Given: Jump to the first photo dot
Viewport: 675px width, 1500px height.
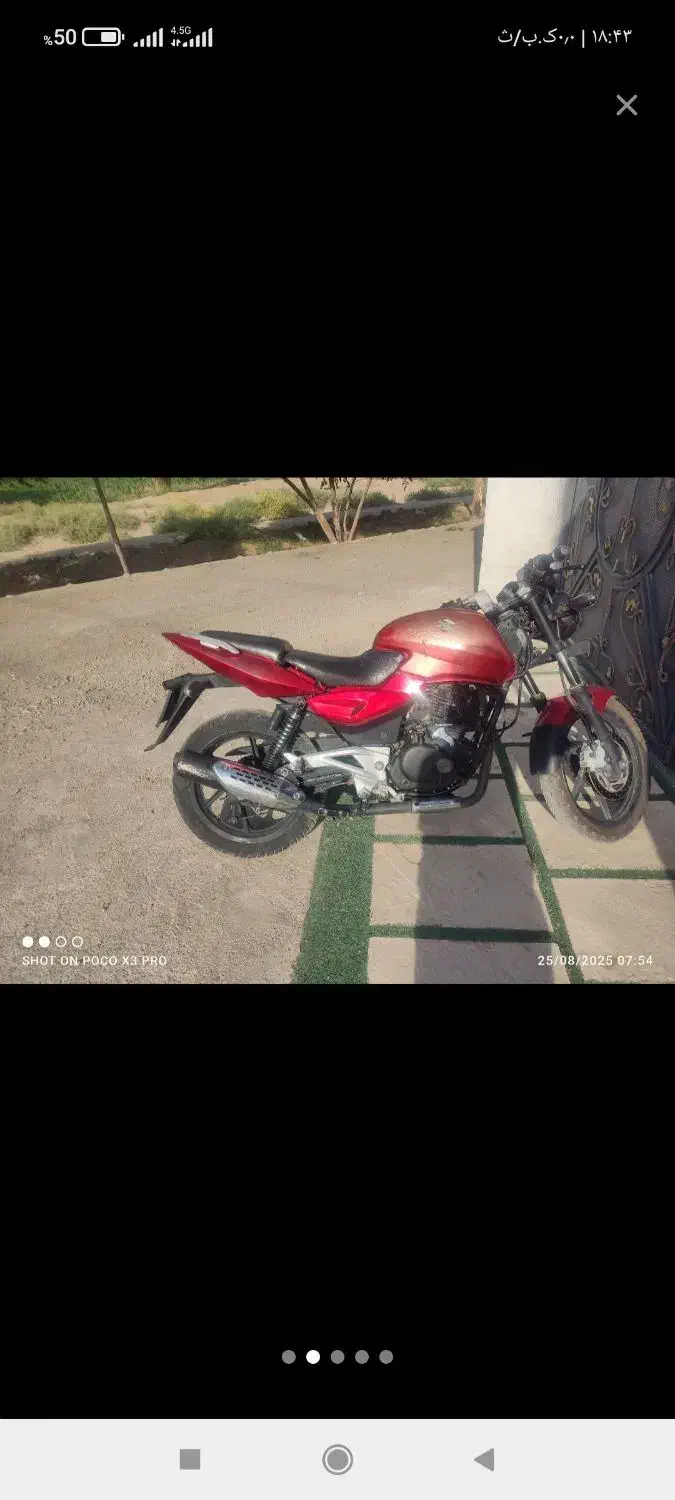Looking at the screenshot, I should coord(289,1357).
